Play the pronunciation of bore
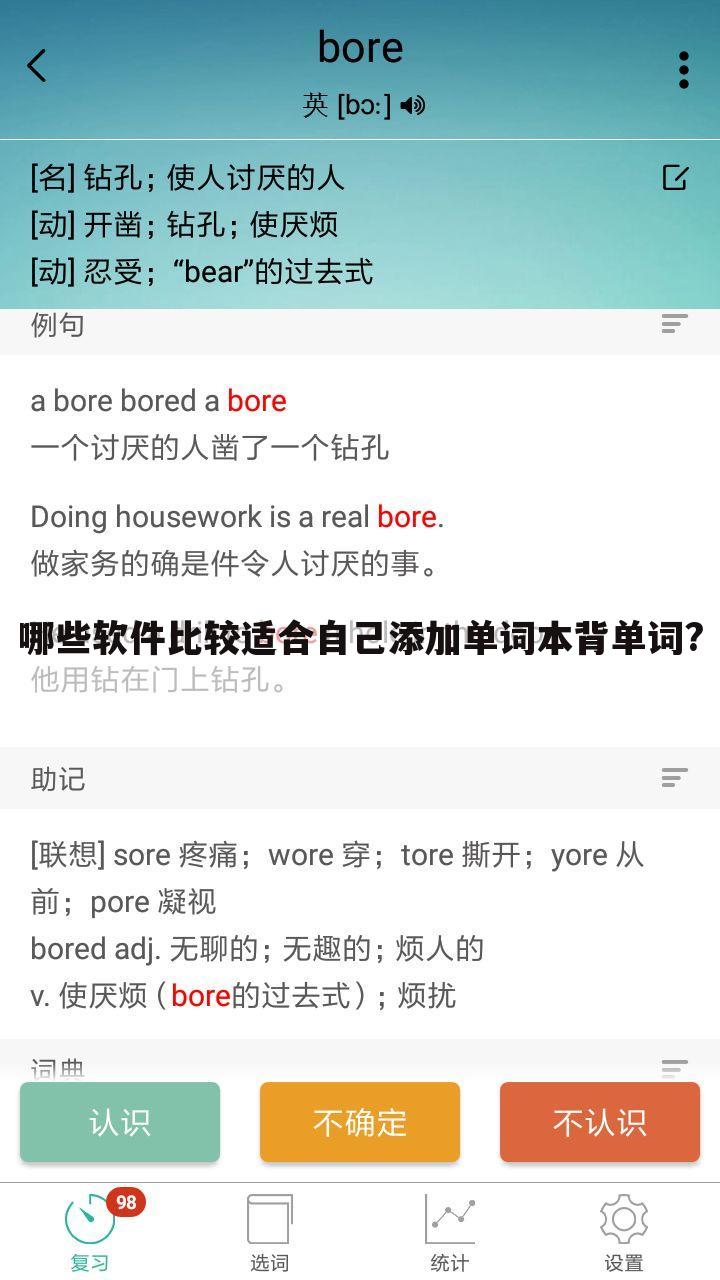 click(413, 105)
